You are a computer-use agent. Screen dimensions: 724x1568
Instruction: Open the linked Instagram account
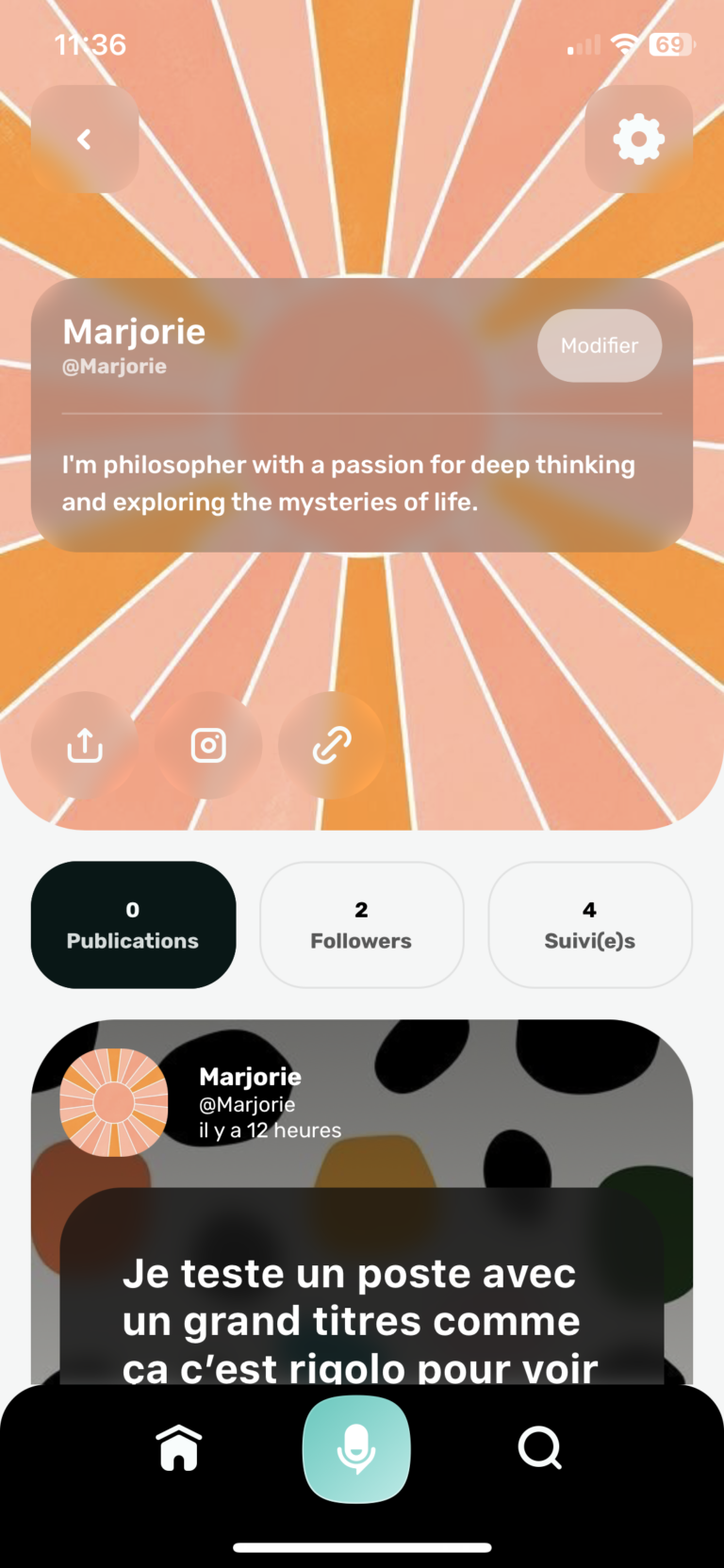[208, 745]
